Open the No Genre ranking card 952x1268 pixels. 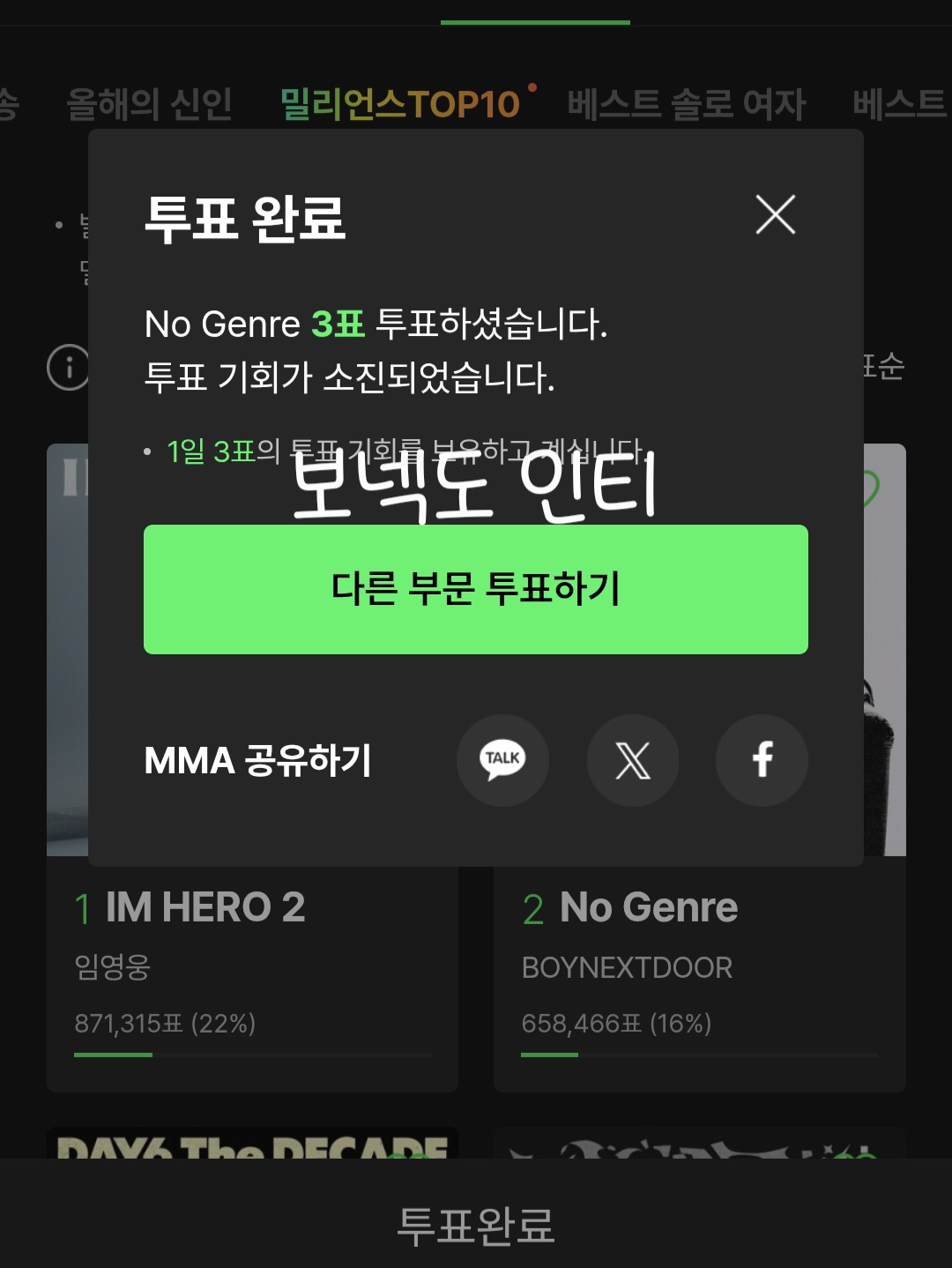[699, 970]
